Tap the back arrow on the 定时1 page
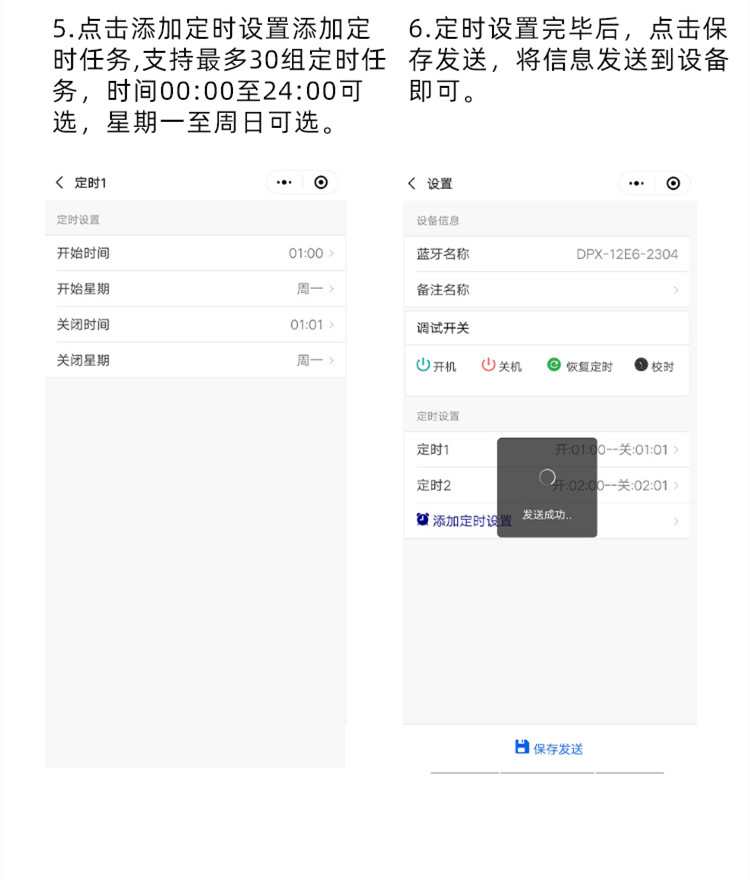The image size is (750, 880). point(59,182)
